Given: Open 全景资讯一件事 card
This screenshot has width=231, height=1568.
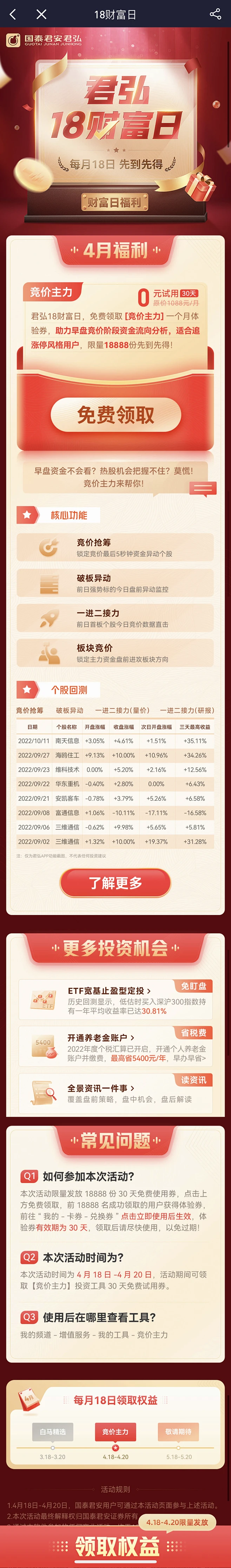Looking at the screenshot, I should 115,1093.
